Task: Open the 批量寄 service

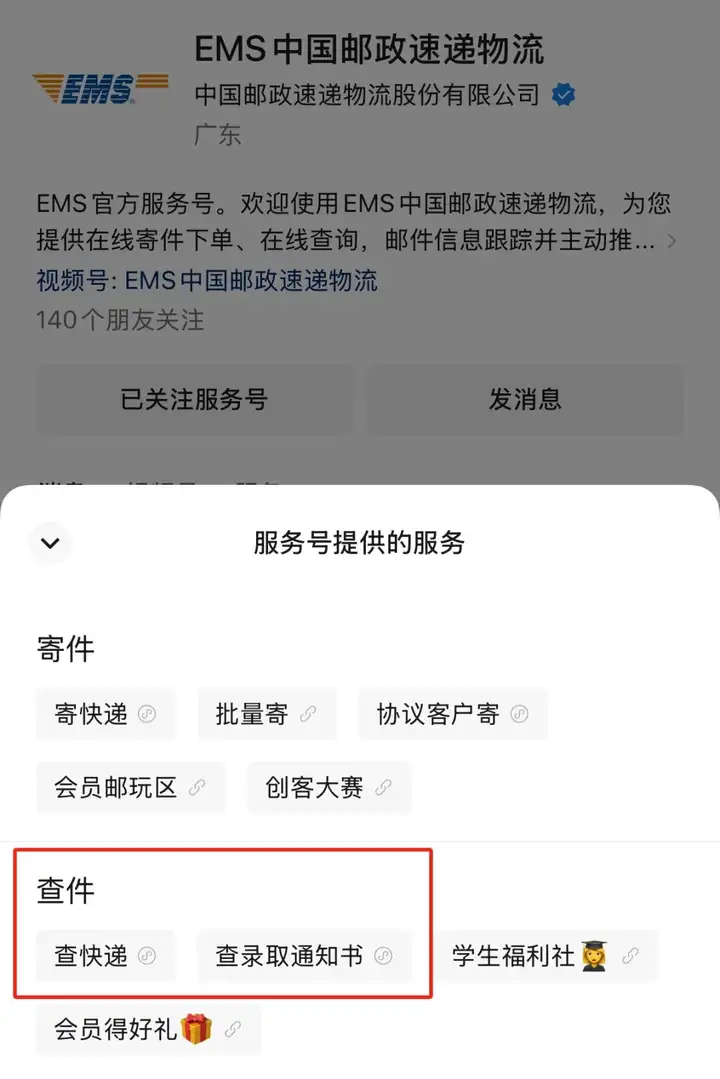Action: (x=266, y=714)
